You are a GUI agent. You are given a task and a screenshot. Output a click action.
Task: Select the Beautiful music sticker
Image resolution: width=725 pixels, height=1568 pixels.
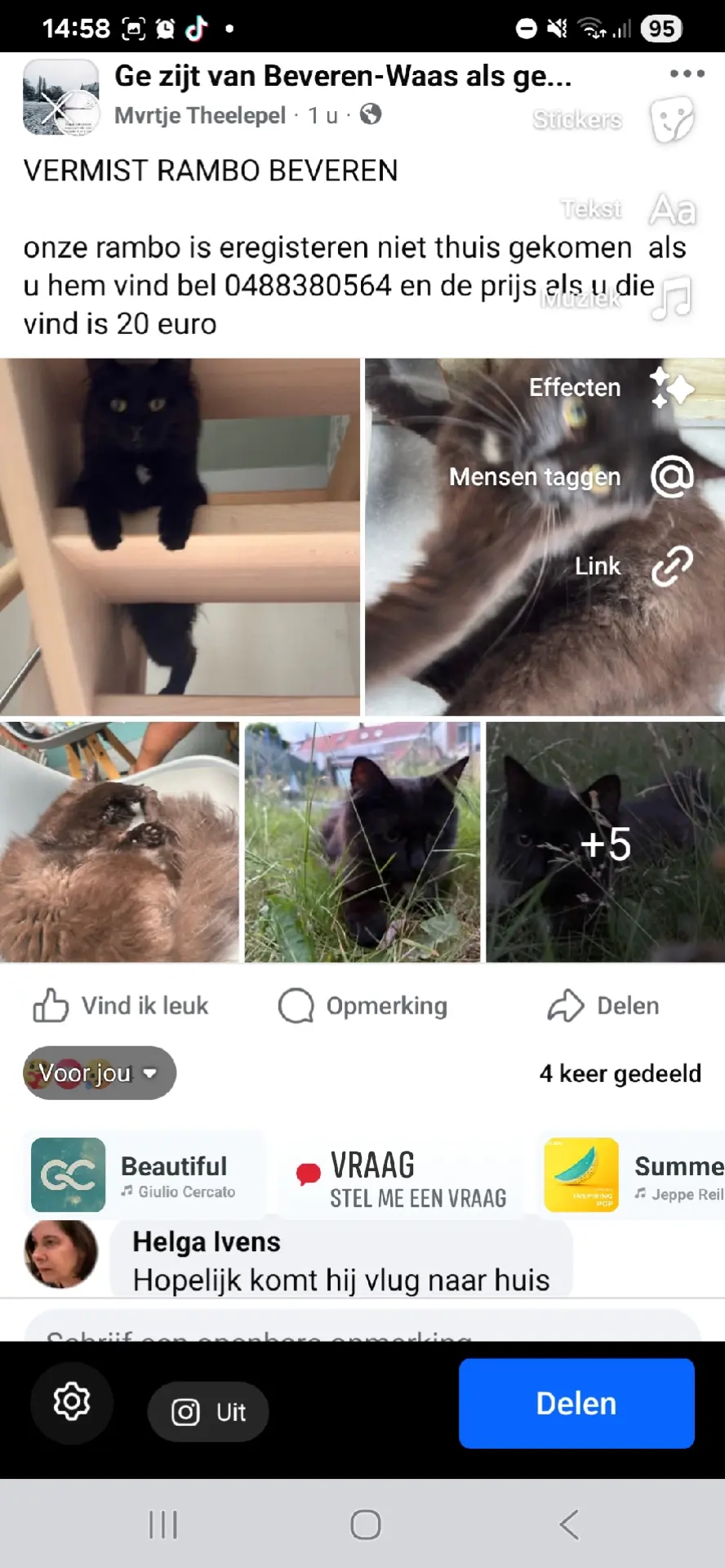point(144,1174)
